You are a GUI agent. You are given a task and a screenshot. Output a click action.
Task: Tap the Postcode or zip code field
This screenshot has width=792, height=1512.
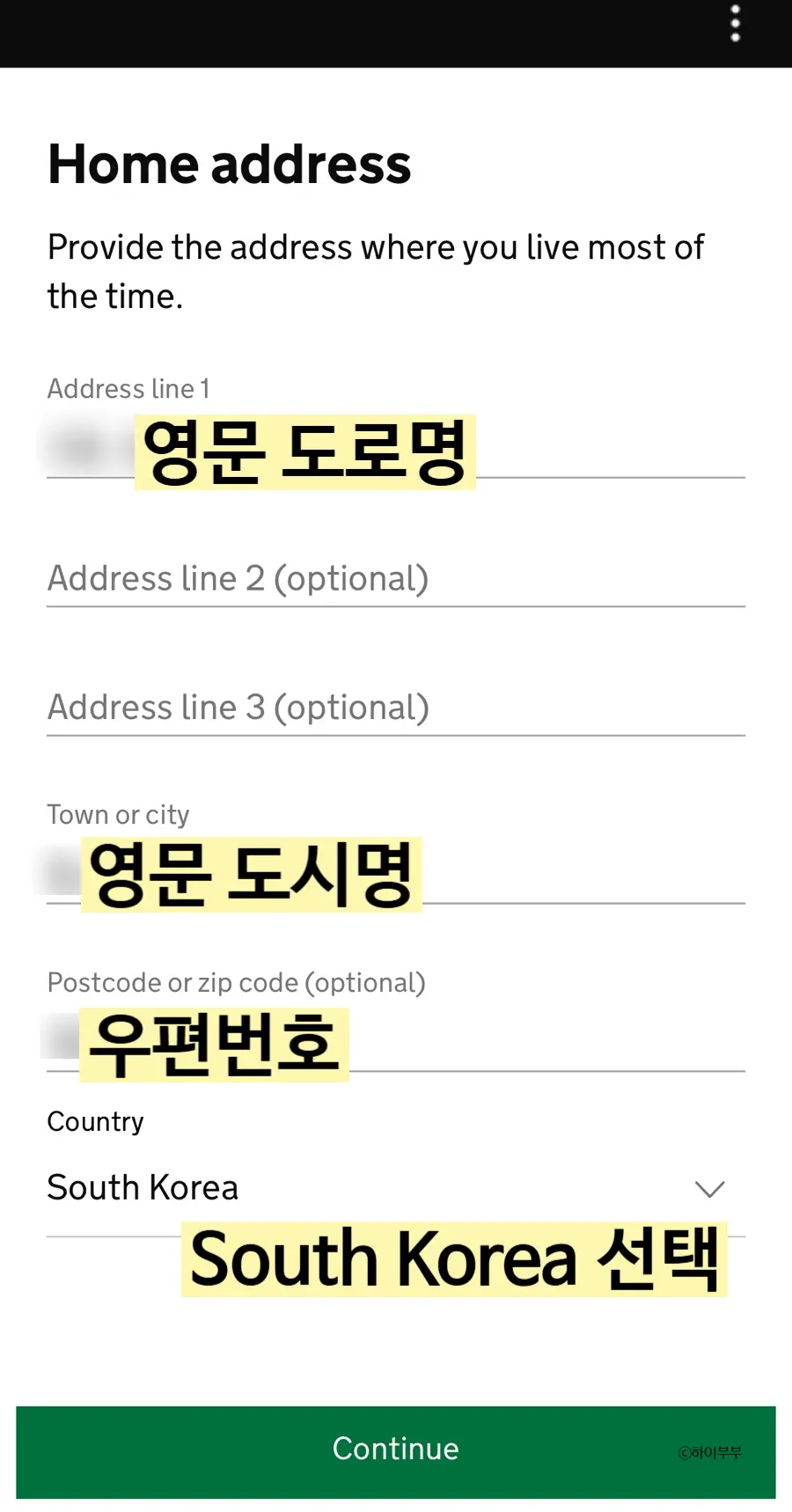(396, 1041)
